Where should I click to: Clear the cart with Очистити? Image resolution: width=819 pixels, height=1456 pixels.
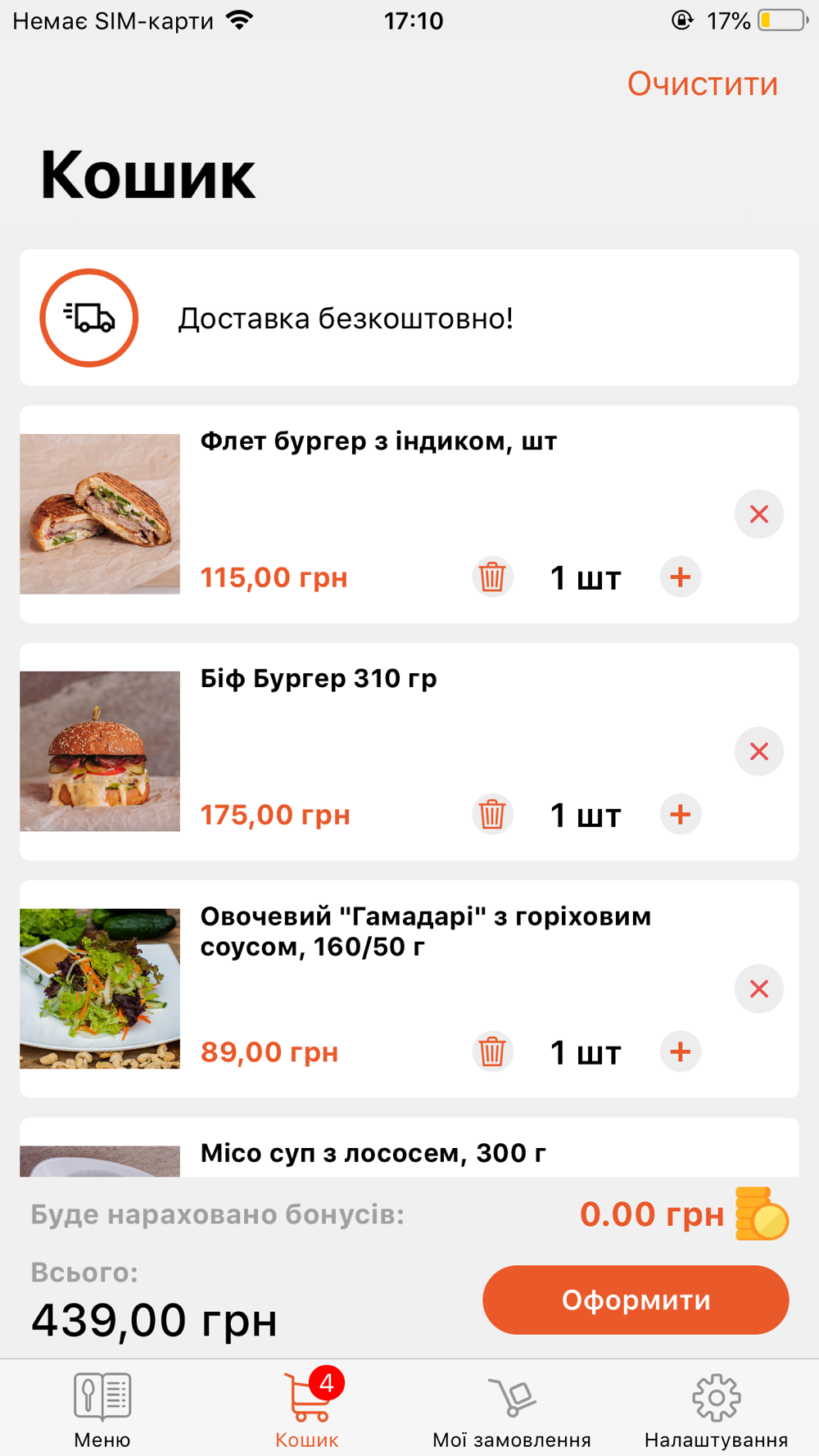(x=702, y=84)
